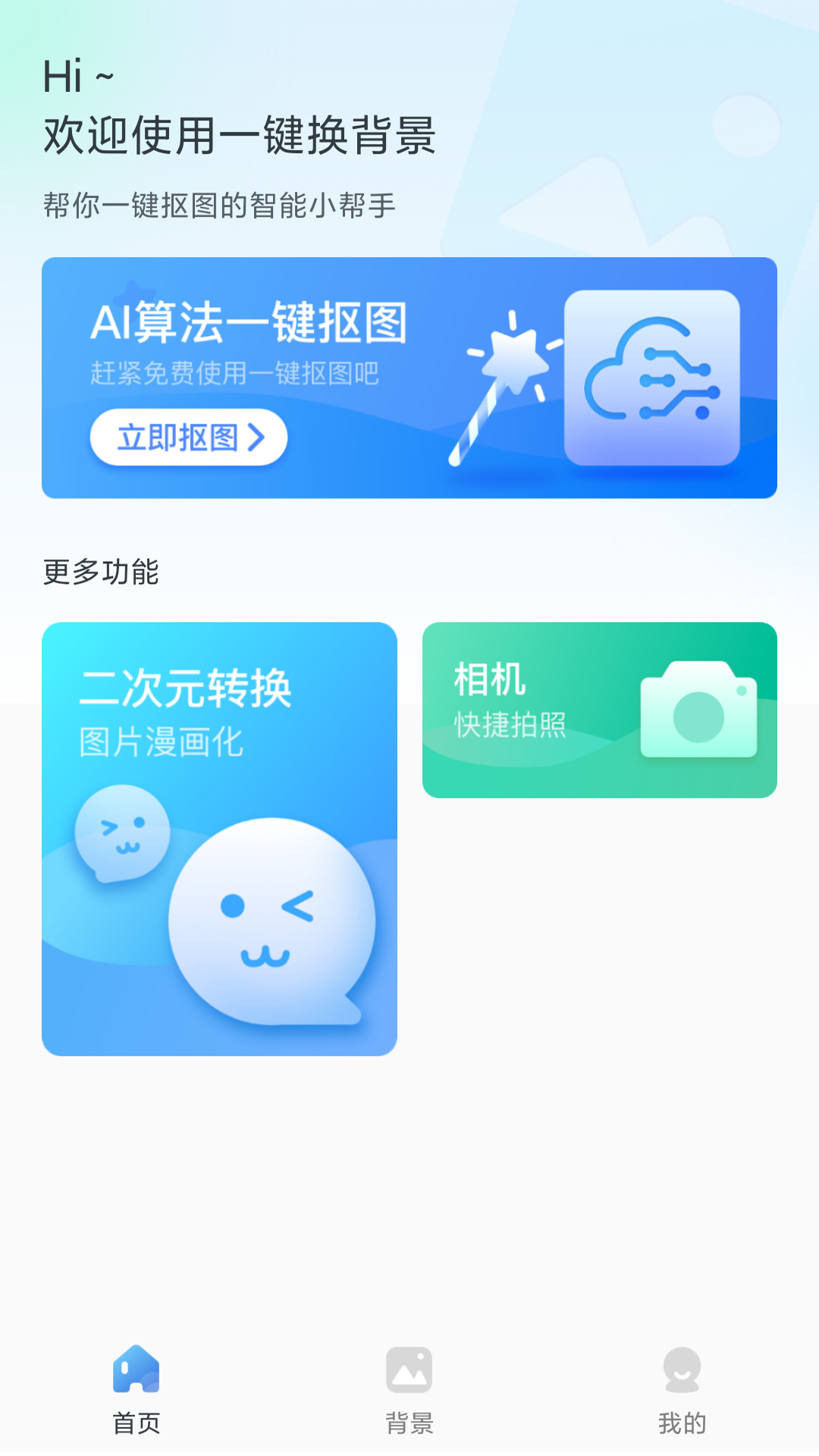Screen dimensions: 819x1456
Task: Select the 我的 profile icon
Action: pyautogui.click(x=682, y=1371)
